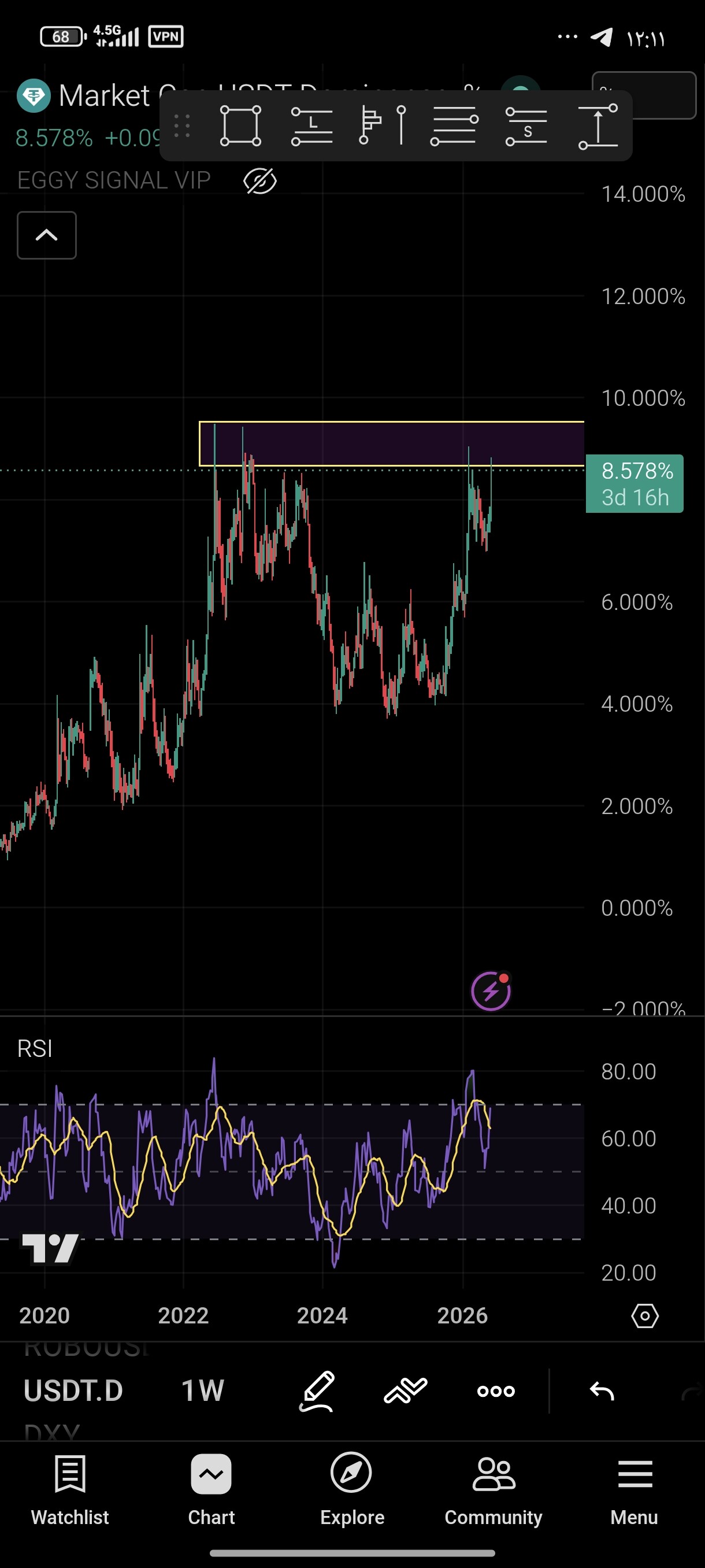Open chart settings hexagon icon
The image size is (705, 1568).
coord(645,1316)
